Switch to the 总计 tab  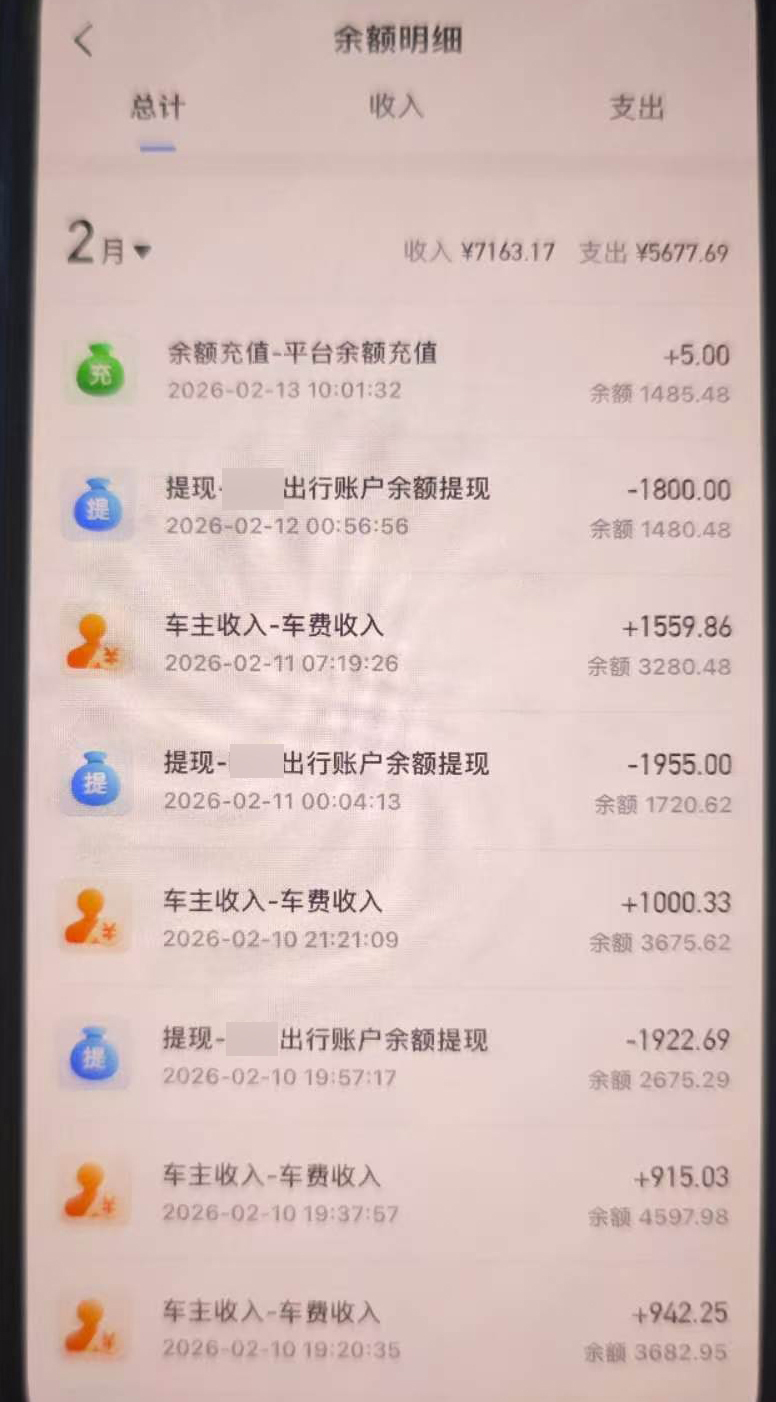point(157,107)
